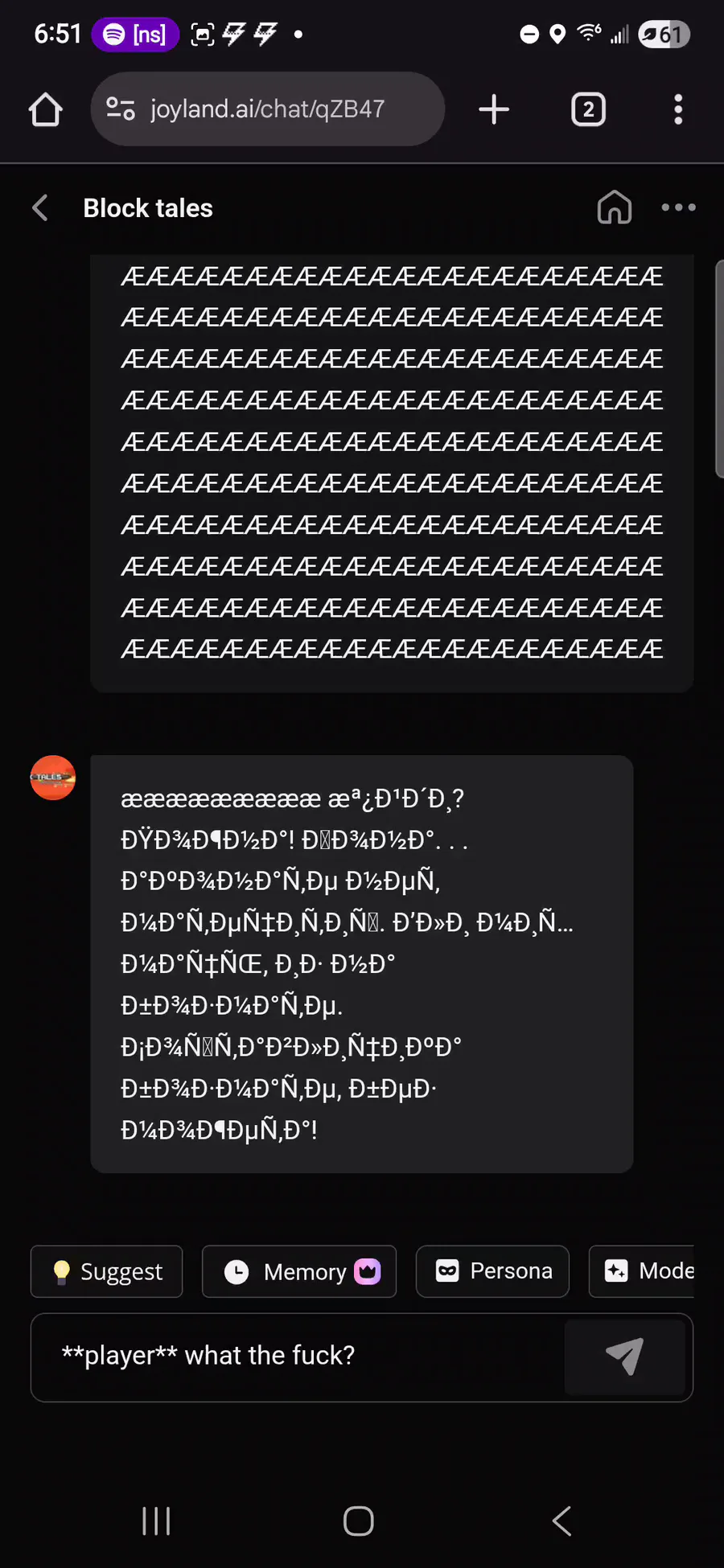Open a new browser tab
This screenshot has width=724, height=1568.
494,109
